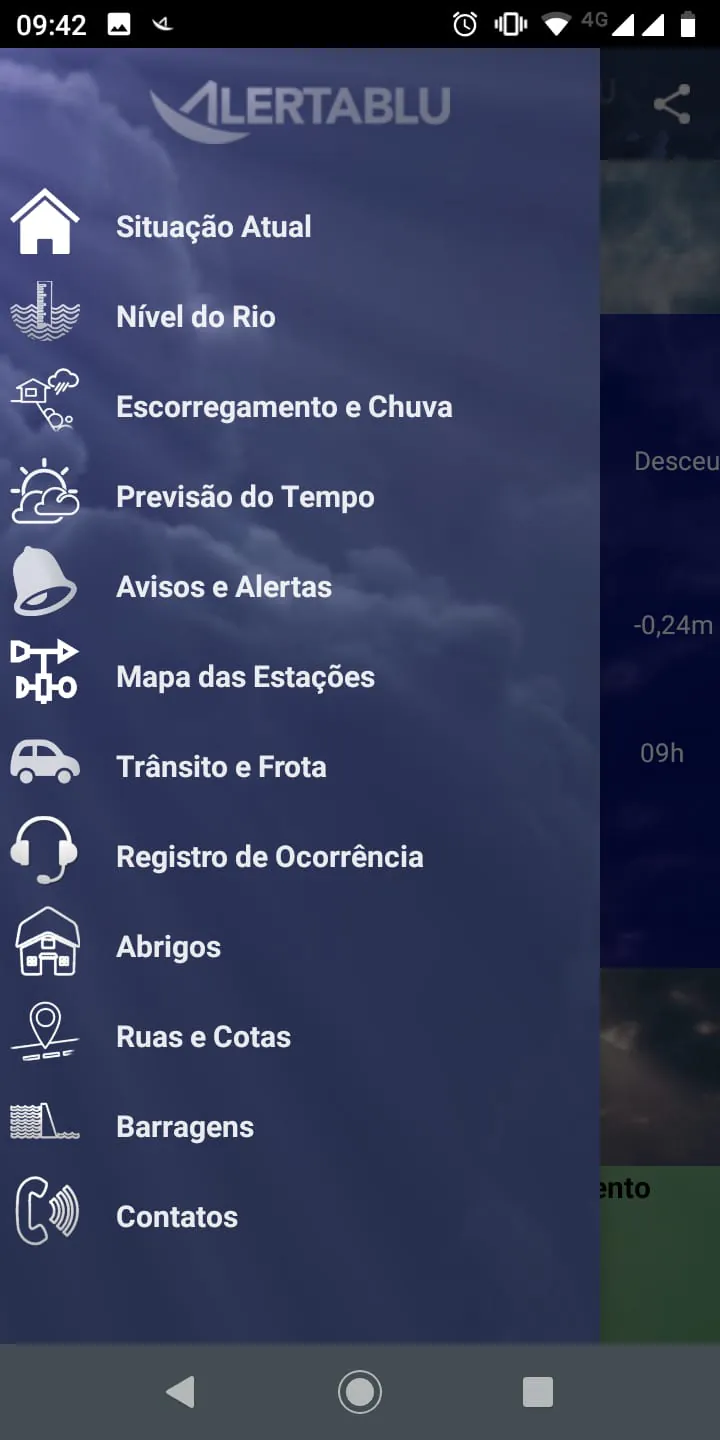
Task: Select the Barragens dam icon
Action: (44, 1121)
